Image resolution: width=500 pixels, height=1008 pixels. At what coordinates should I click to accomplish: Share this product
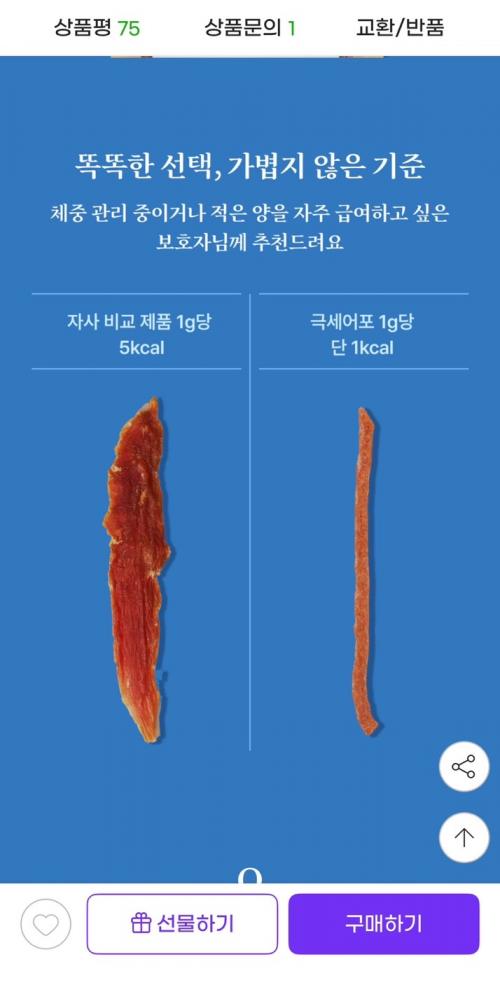point(464,766)
